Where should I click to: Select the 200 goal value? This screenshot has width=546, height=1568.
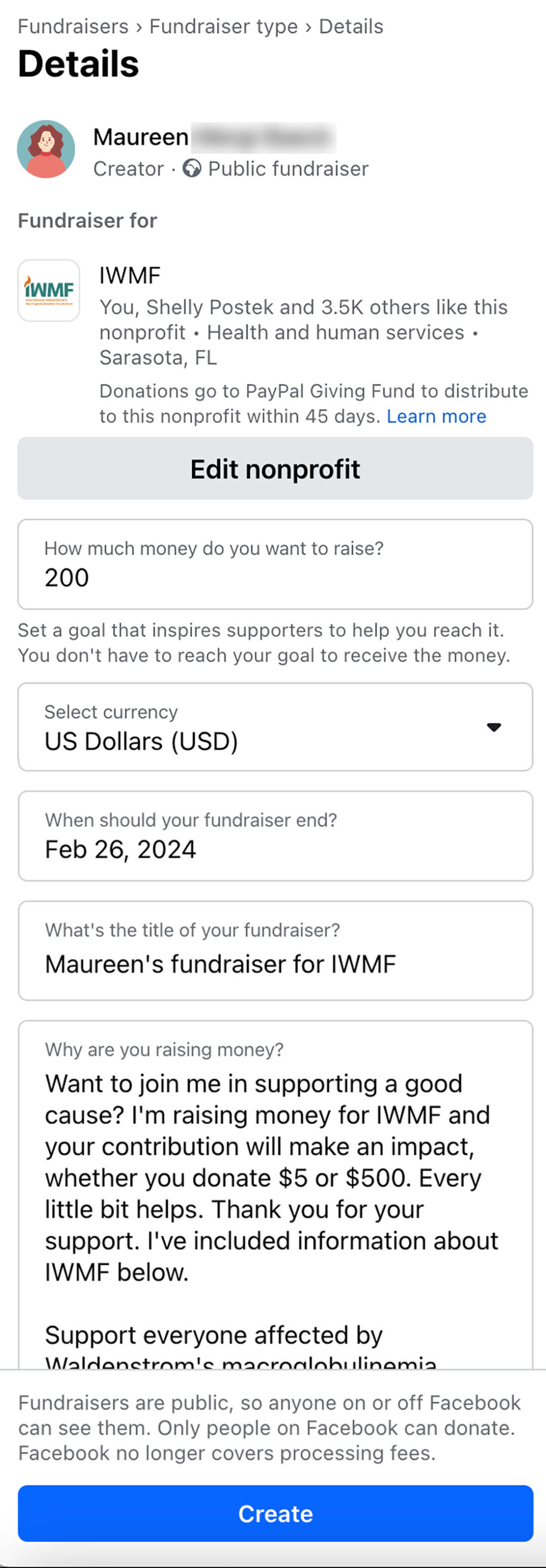pos(66,577)
